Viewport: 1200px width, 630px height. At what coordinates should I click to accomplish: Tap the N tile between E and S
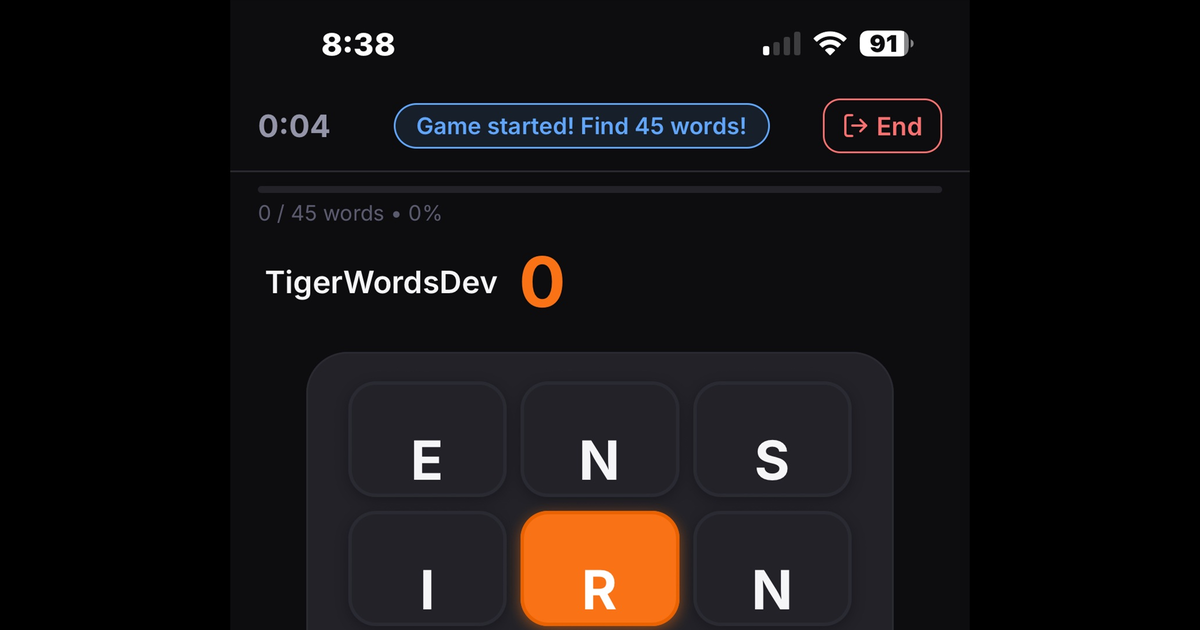tap(599, 440)
